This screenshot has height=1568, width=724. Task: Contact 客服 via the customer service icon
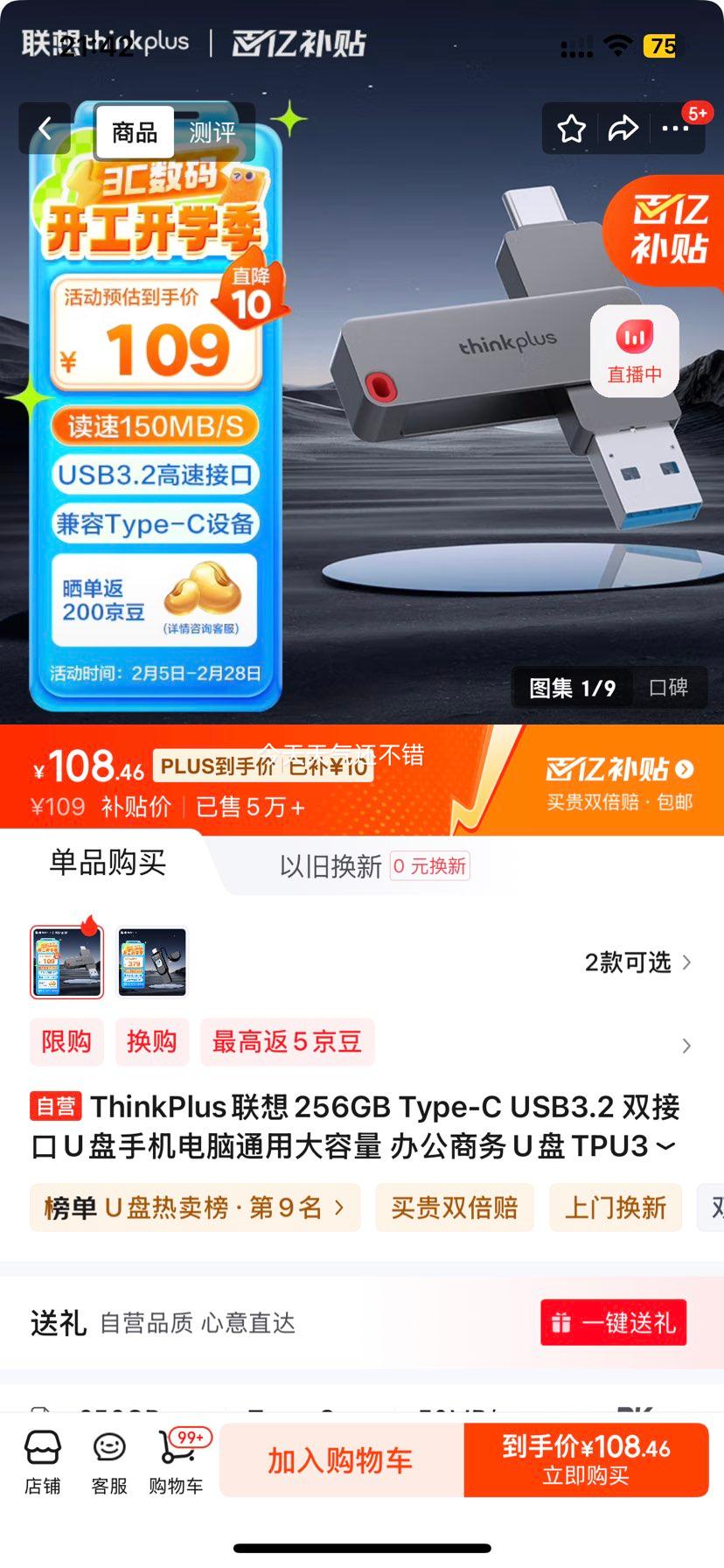pos(108,1459)
